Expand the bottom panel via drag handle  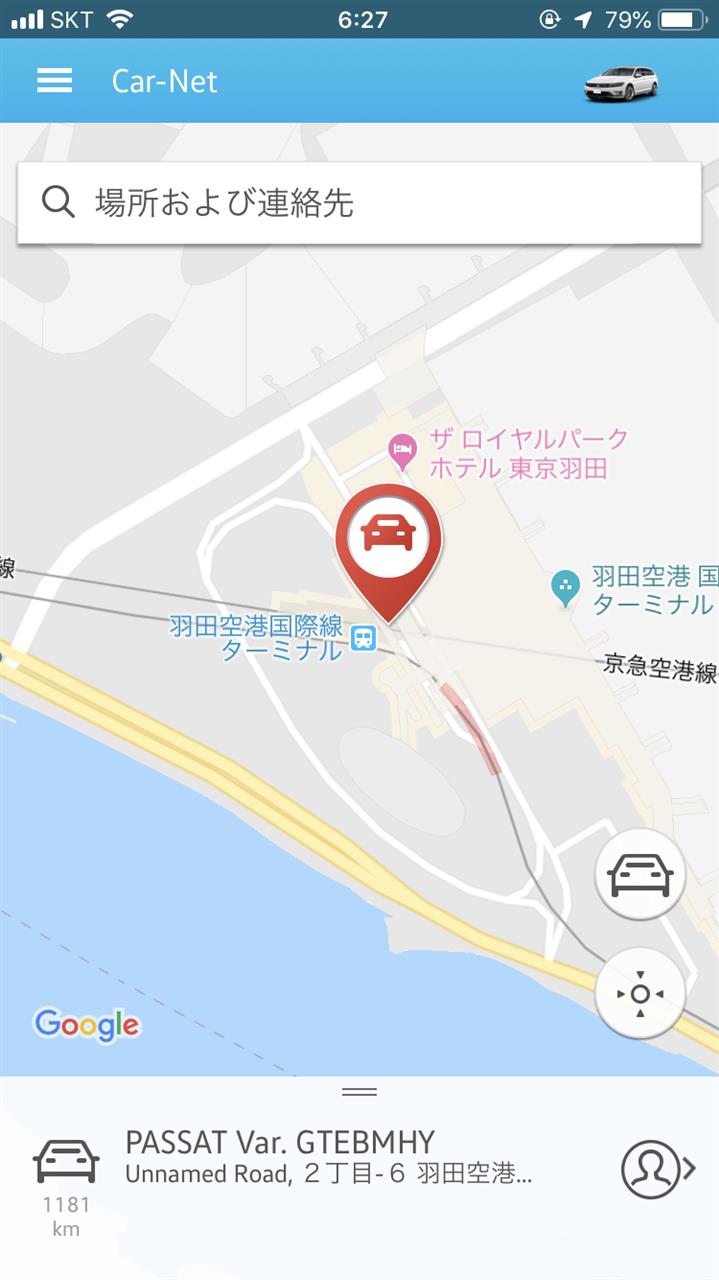[x=359, y=1091]
